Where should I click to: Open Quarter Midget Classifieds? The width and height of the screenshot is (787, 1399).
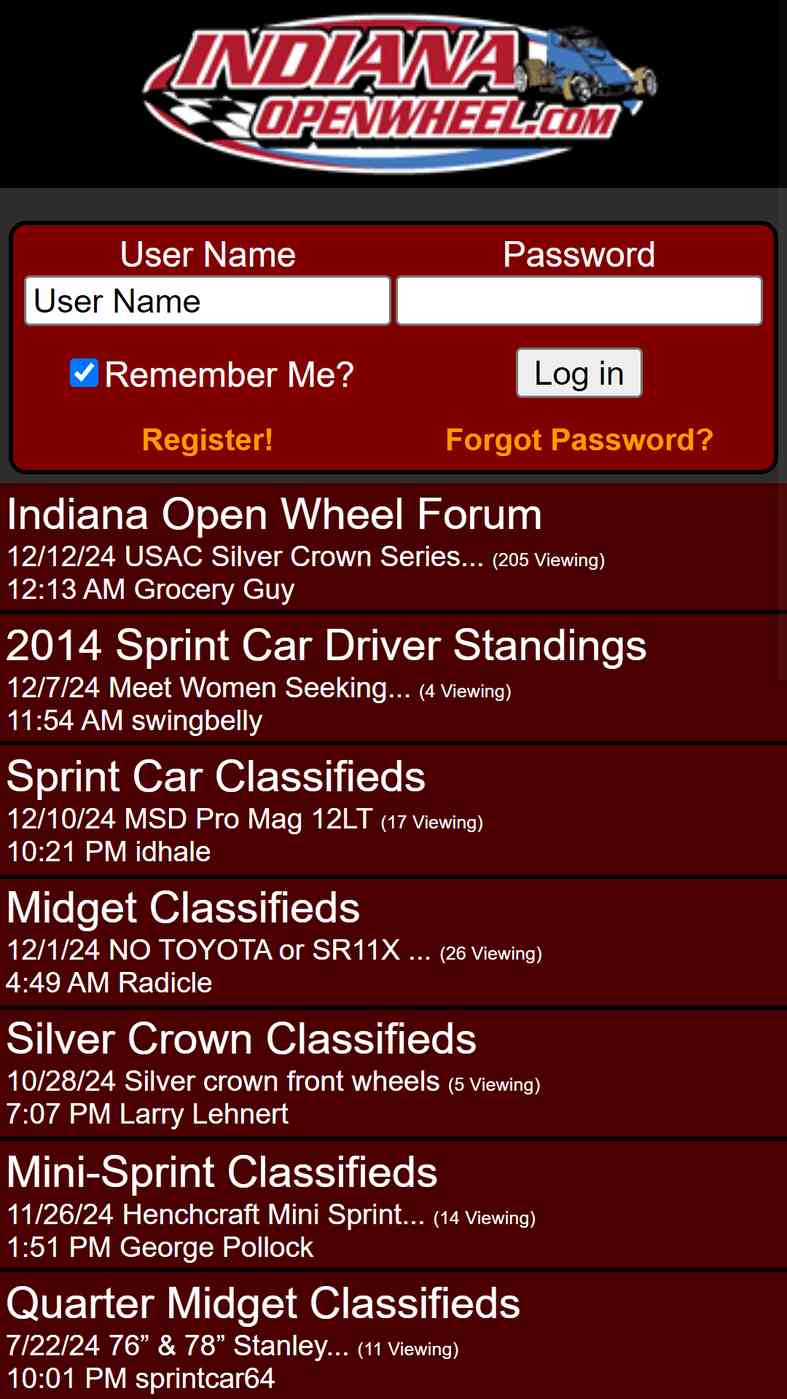pos(263,1303)
